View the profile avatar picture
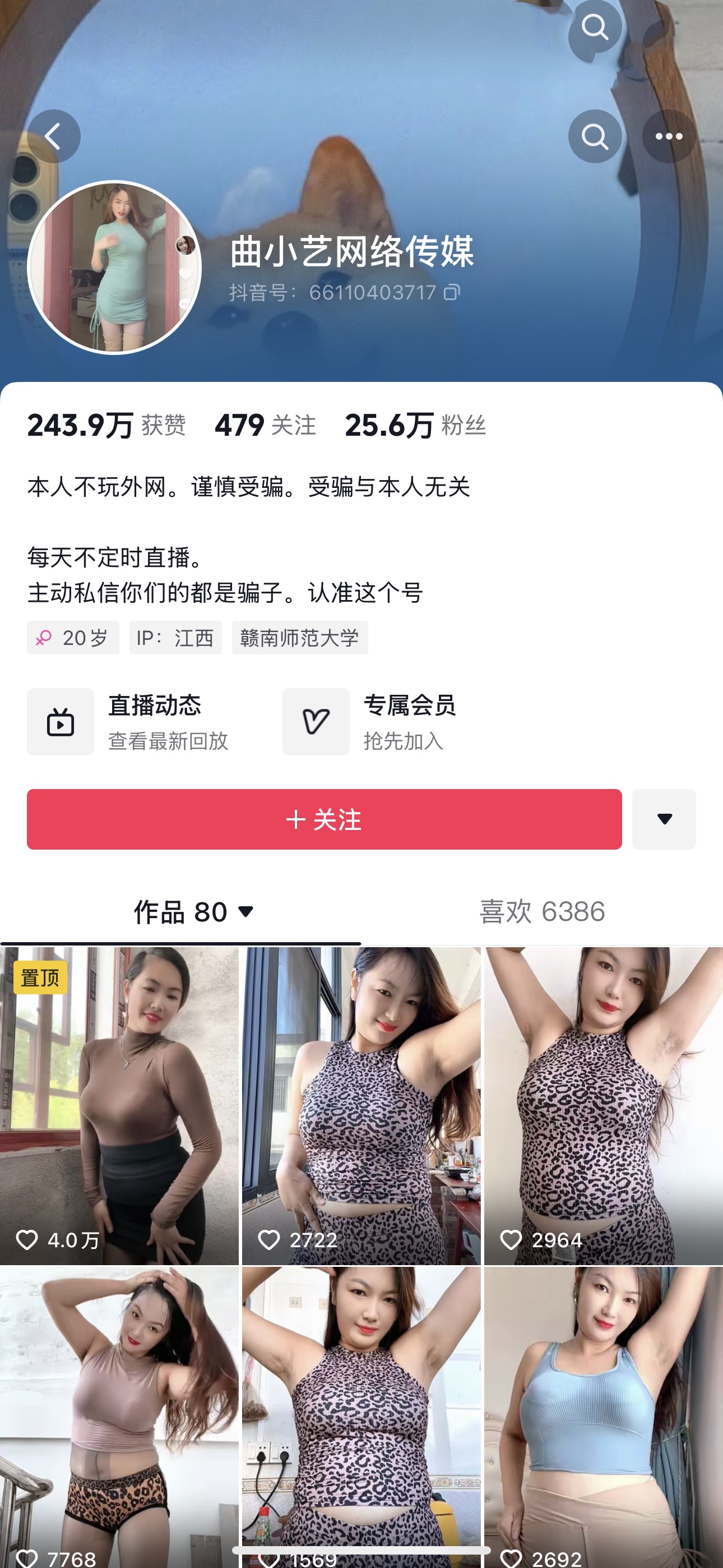Viewport: 723px width, 1568px height. 114,267
